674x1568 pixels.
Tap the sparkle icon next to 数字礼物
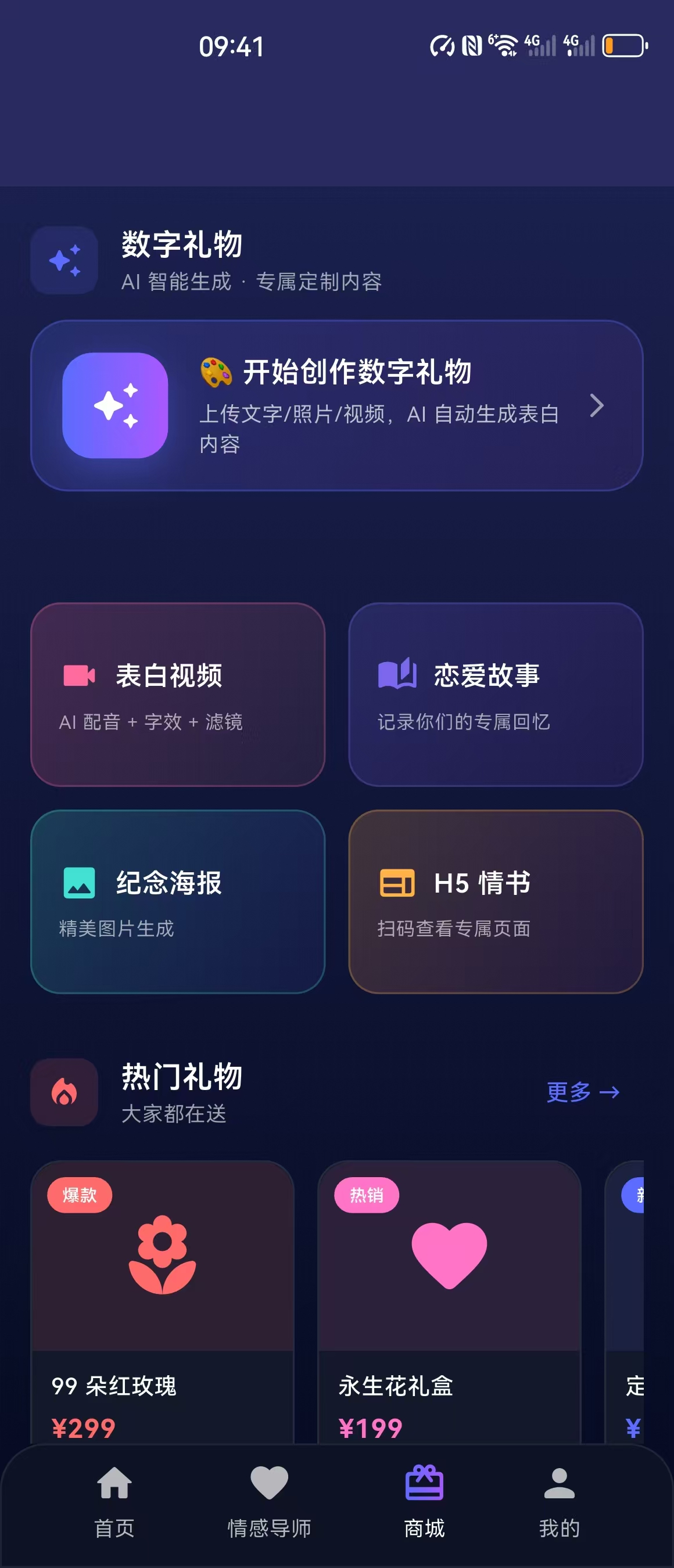(64, 261)
